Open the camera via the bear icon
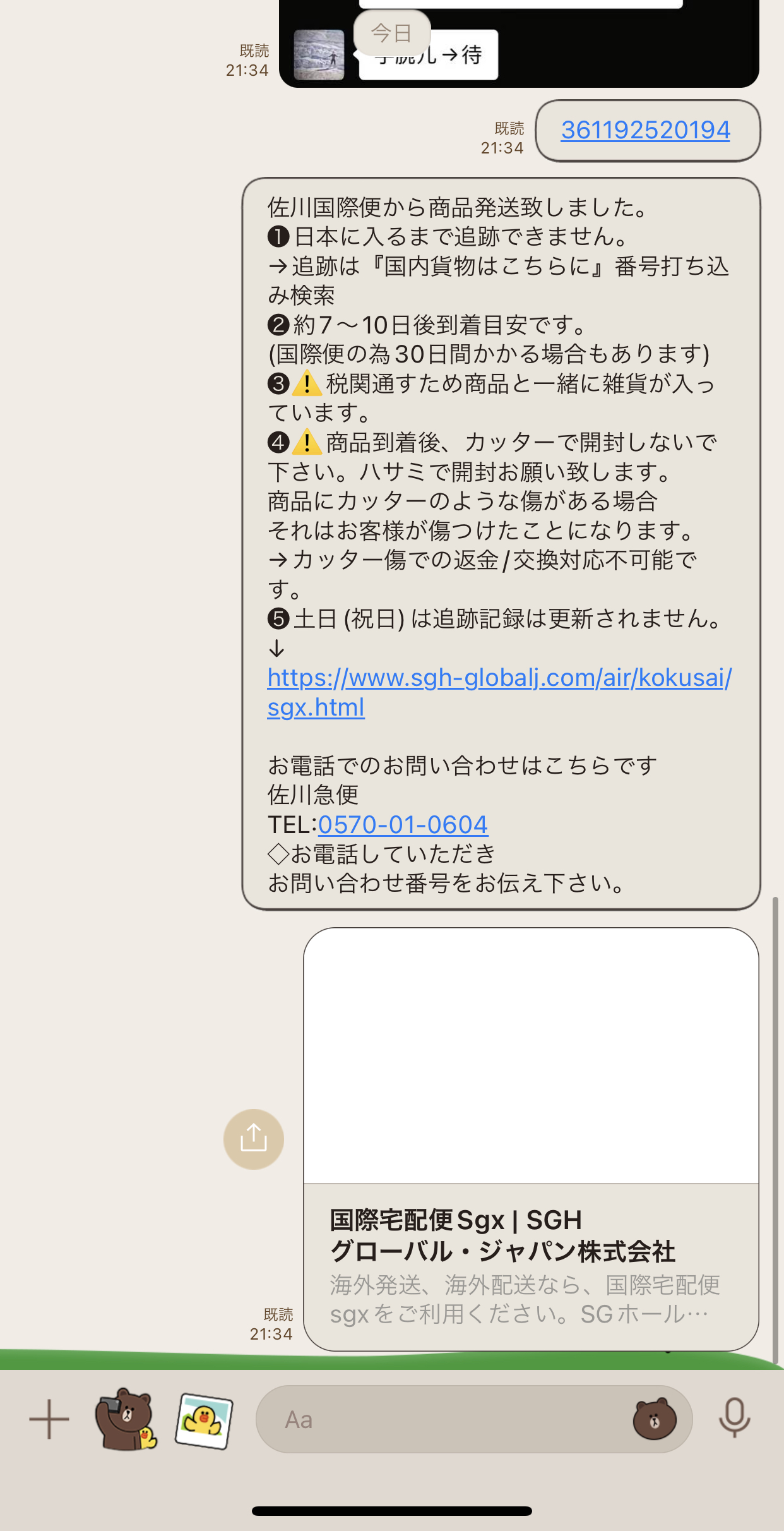The height and width of the screenshot is (1531, 784). [126, 1419]
